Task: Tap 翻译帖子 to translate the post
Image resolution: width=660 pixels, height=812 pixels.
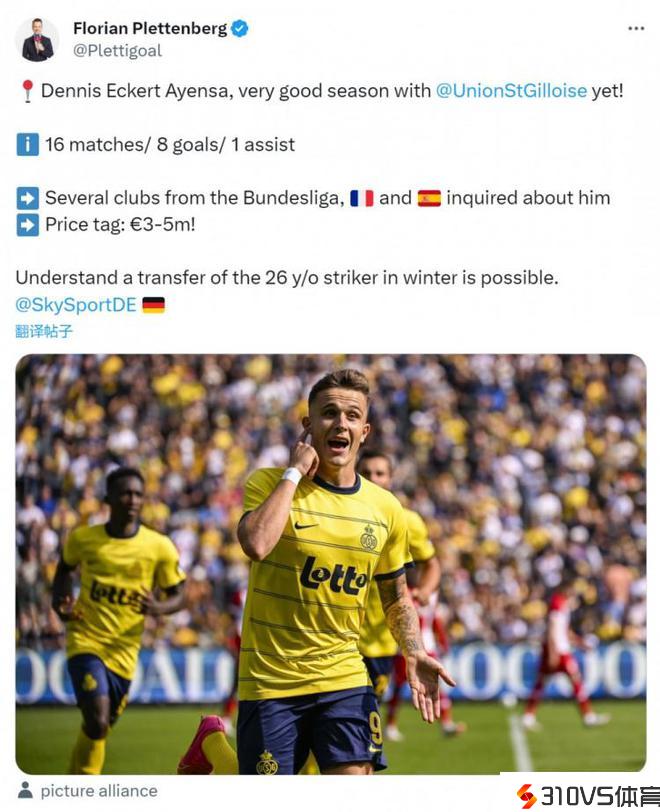Action: click(x=44, y=331)
